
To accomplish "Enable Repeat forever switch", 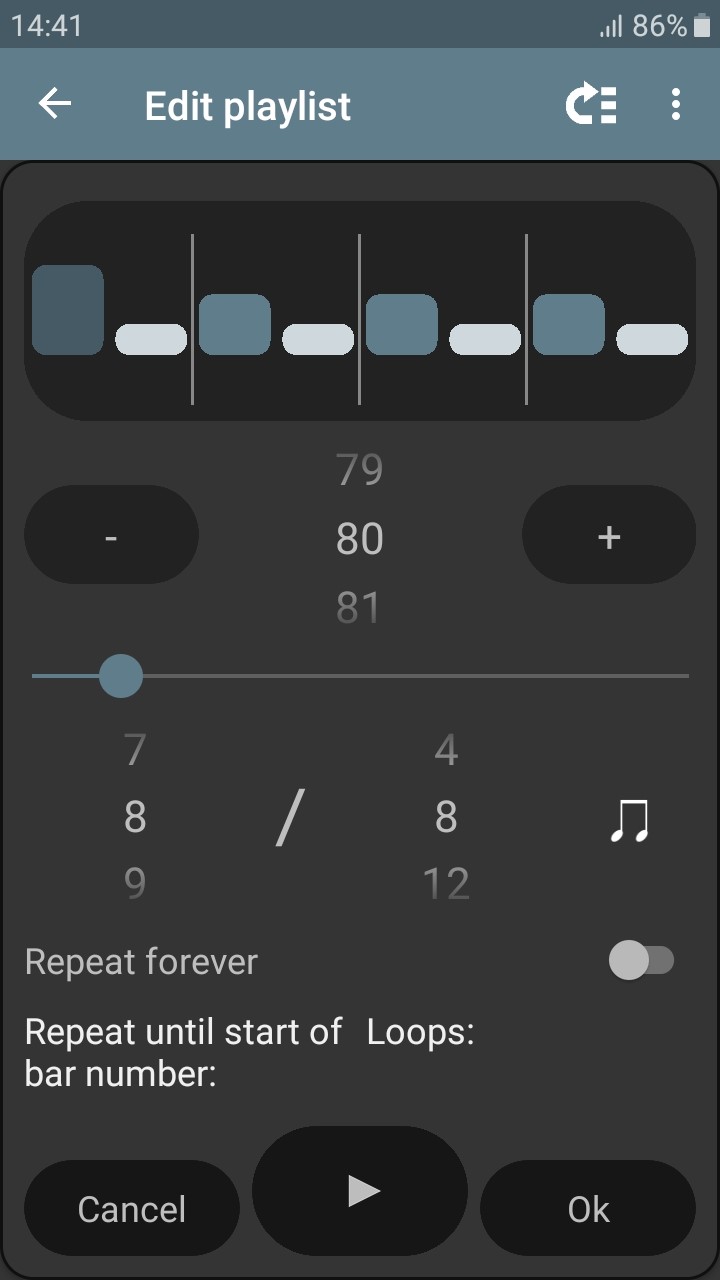I will point(641,961).
